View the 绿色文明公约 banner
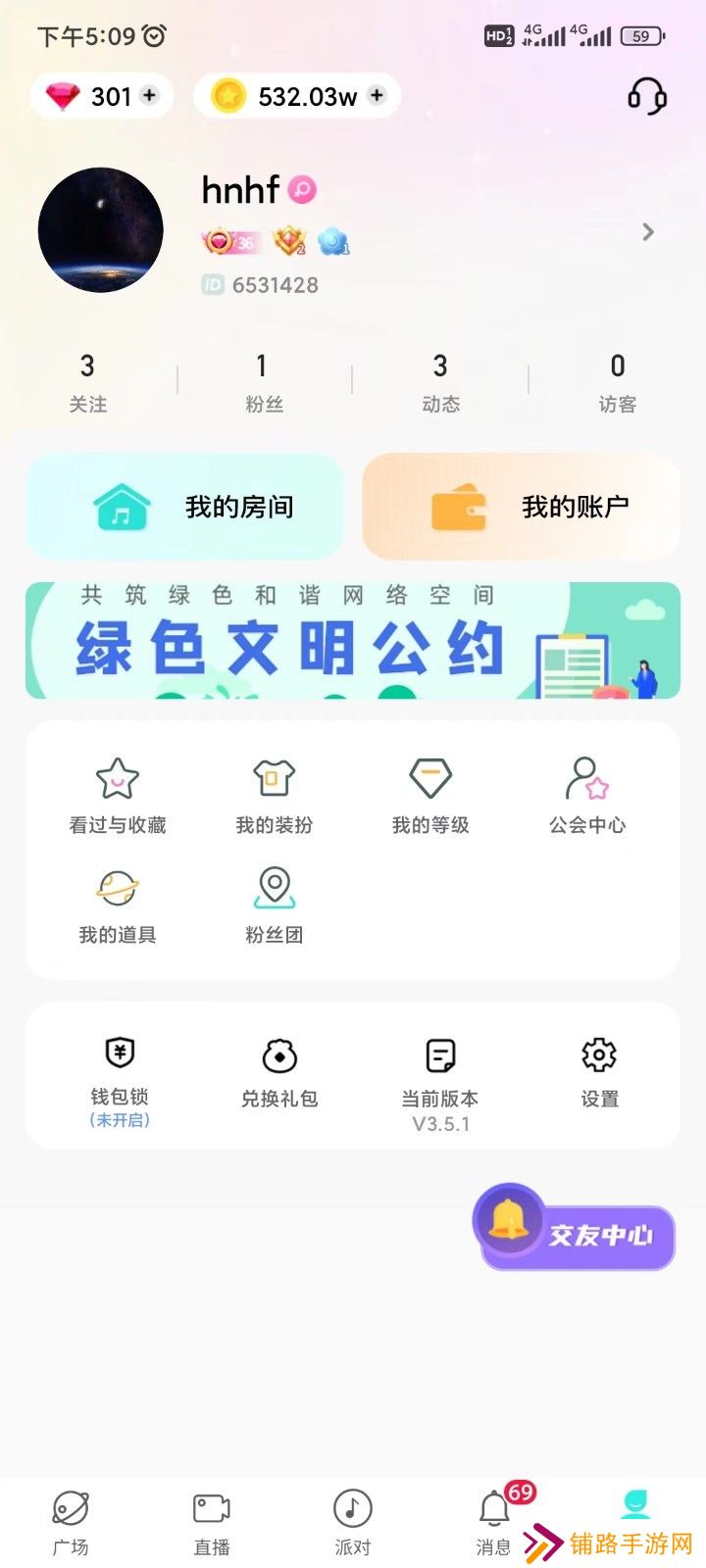706x1568 pixels. tap(353, 640)
